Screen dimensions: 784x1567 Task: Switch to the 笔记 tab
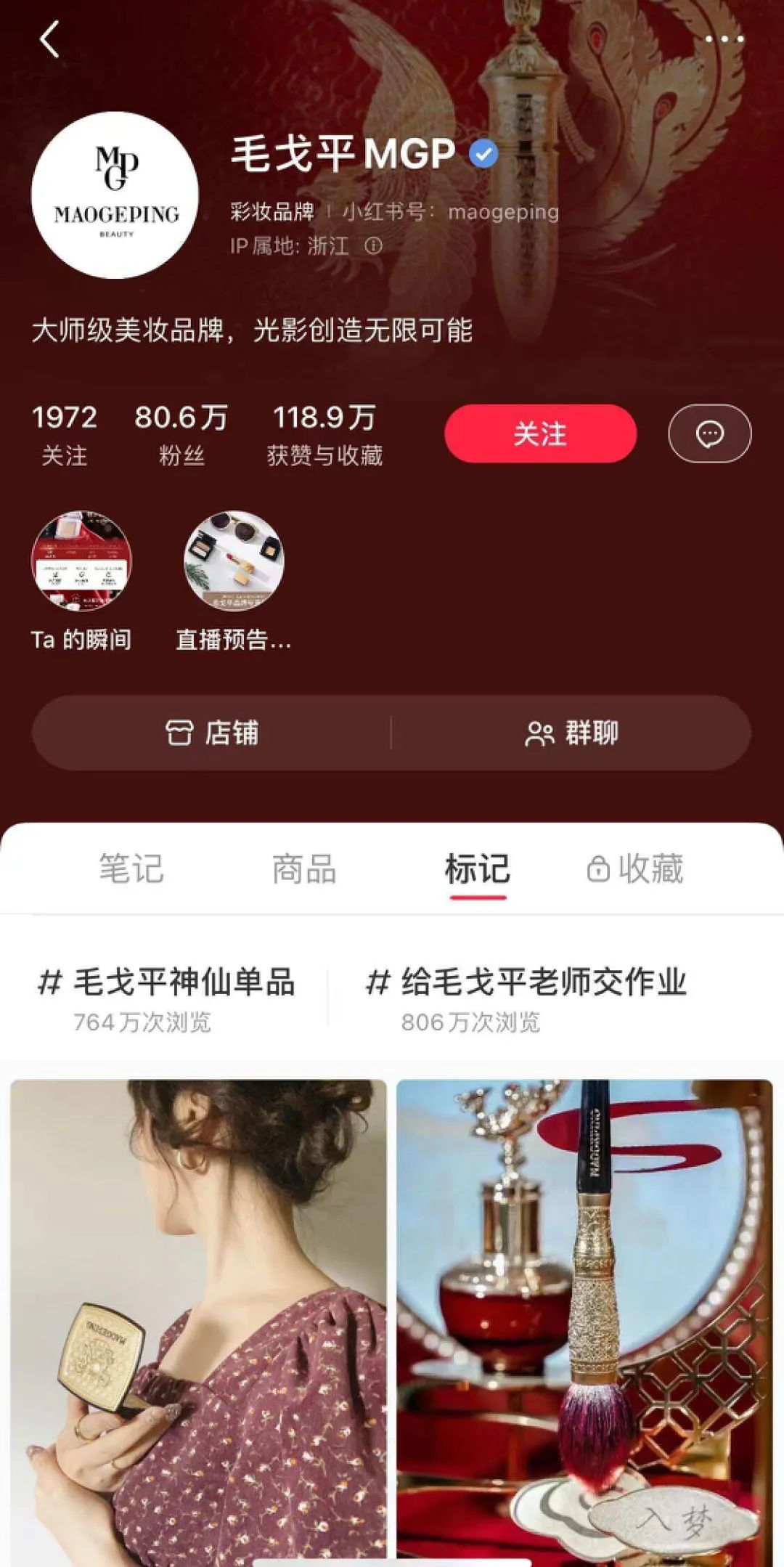[131, 868]
